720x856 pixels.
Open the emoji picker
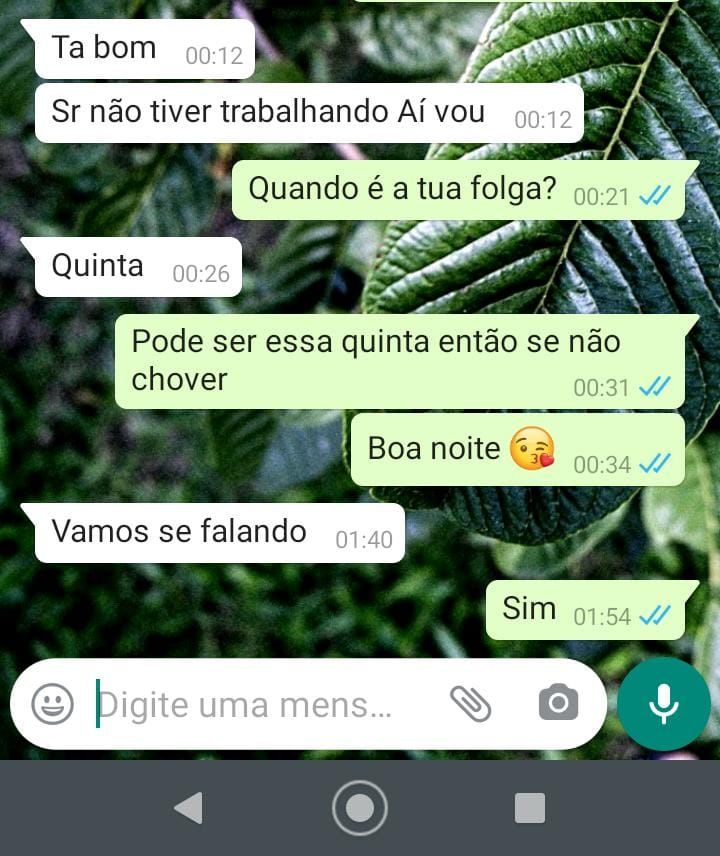pyautogui.click(x=52, y=705)
